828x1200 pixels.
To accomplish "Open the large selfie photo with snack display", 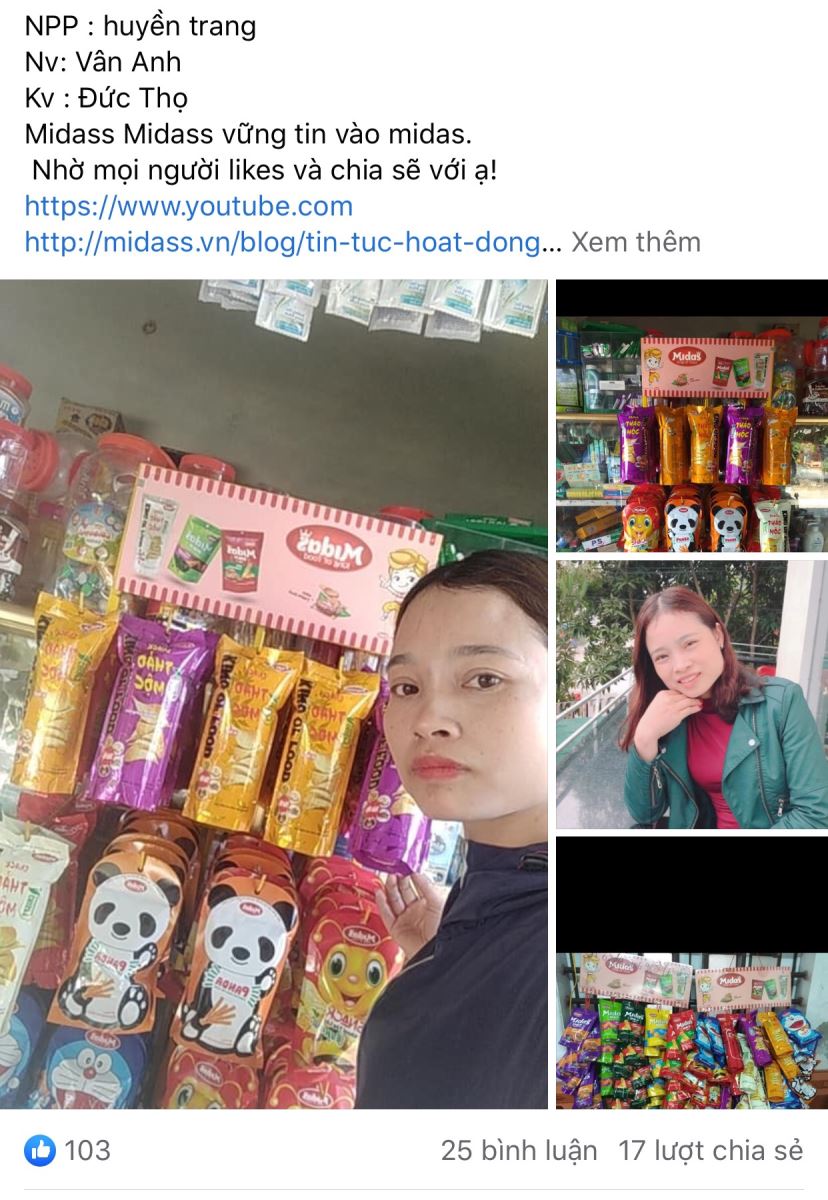I will pyautogui.click(x=274, y=694).
